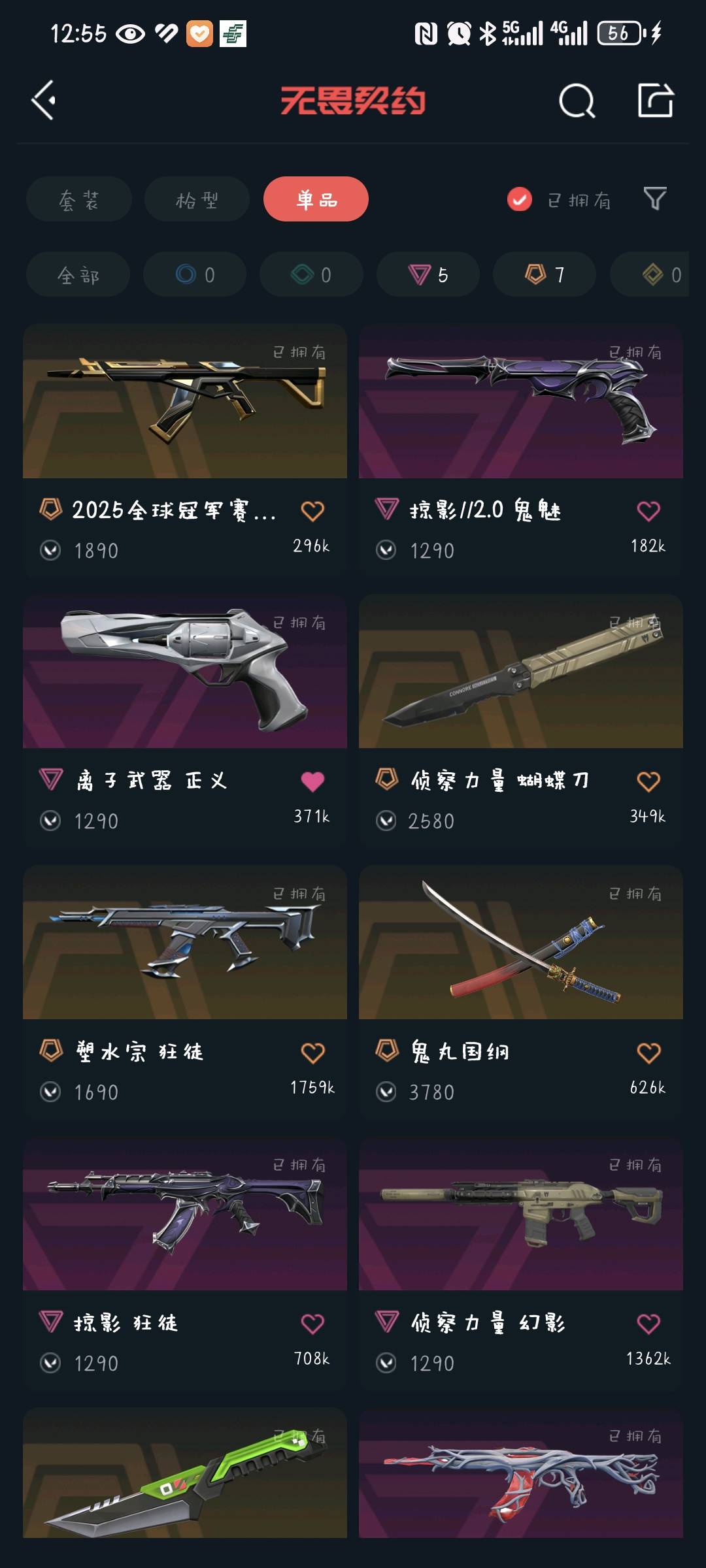Uncheck the 已拥有 filter checkbox
The height and width of the screenshot is (1568, 706).
pyautogui.click(x=520, y=199)
